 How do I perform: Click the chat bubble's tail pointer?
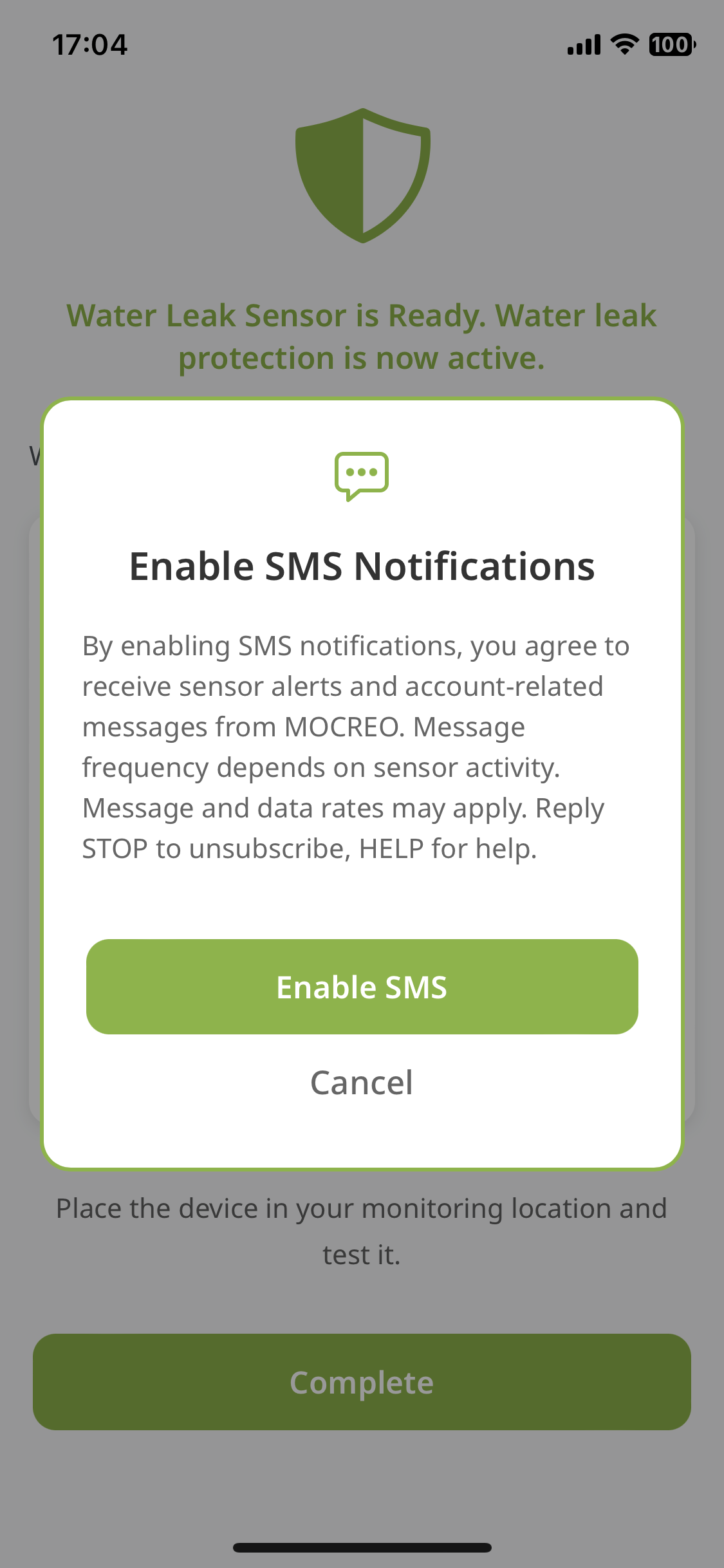point(348,497)
